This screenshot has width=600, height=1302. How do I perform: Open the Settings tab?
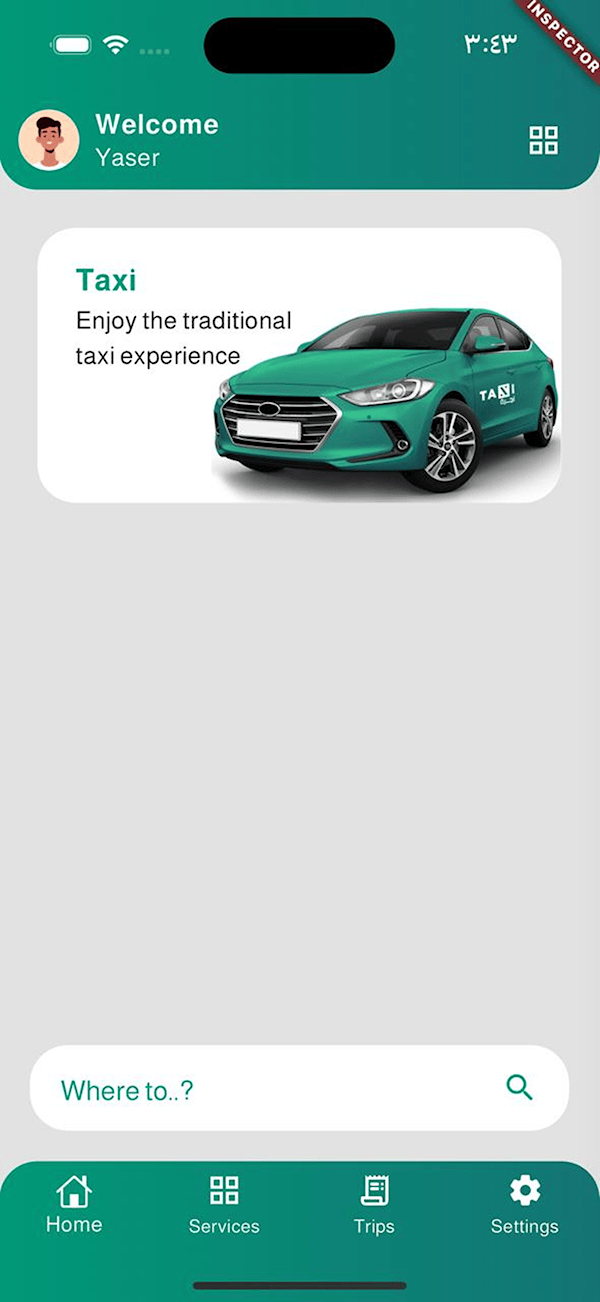524,1205
